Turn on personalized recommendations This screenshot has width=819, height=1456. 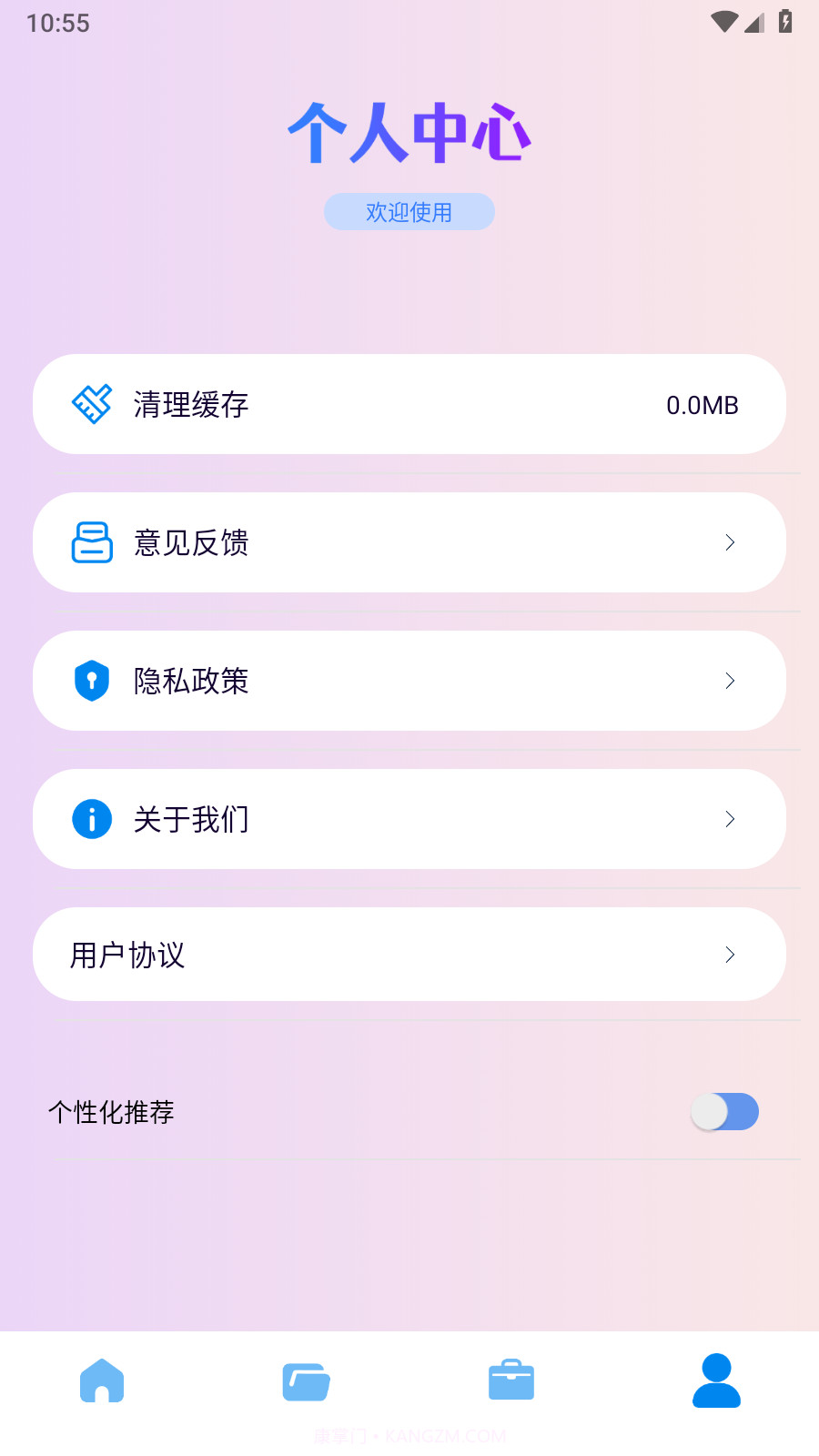coord(724,1112)
